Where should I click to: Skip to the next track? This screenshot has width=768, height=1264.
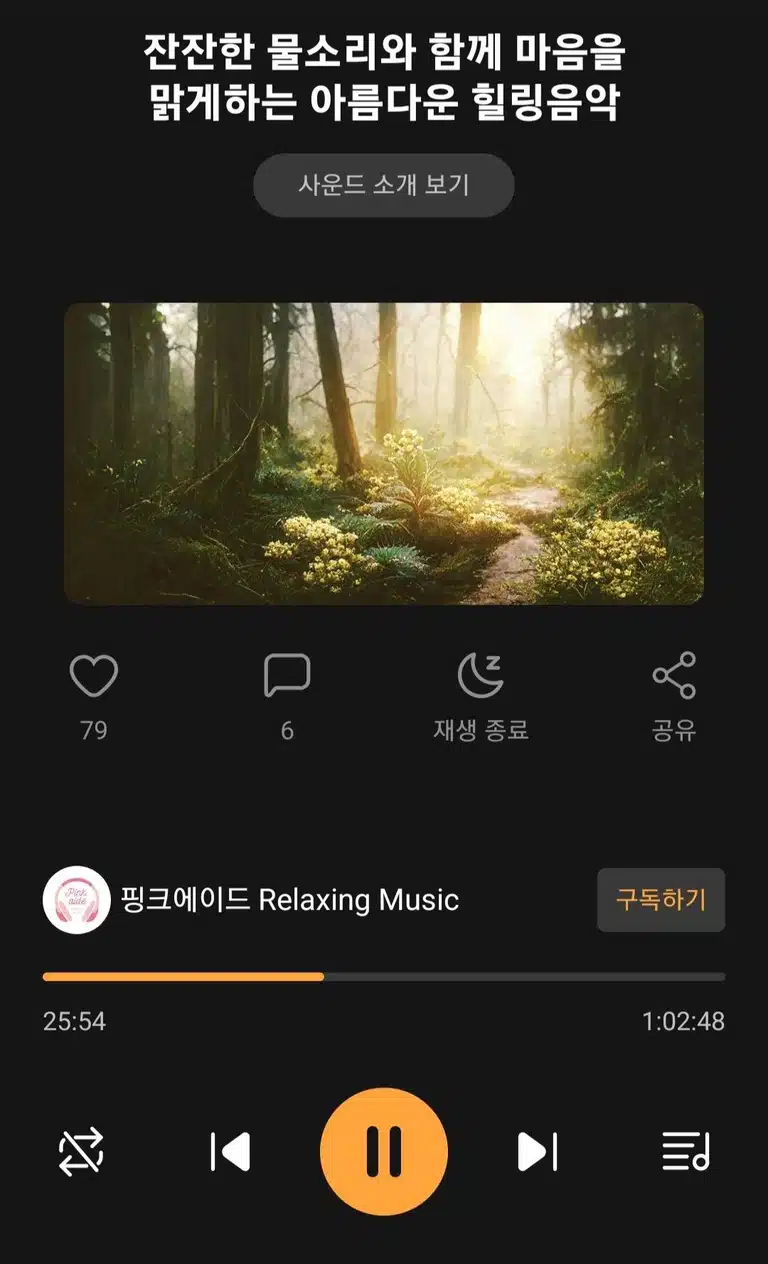click(537, 1152)
